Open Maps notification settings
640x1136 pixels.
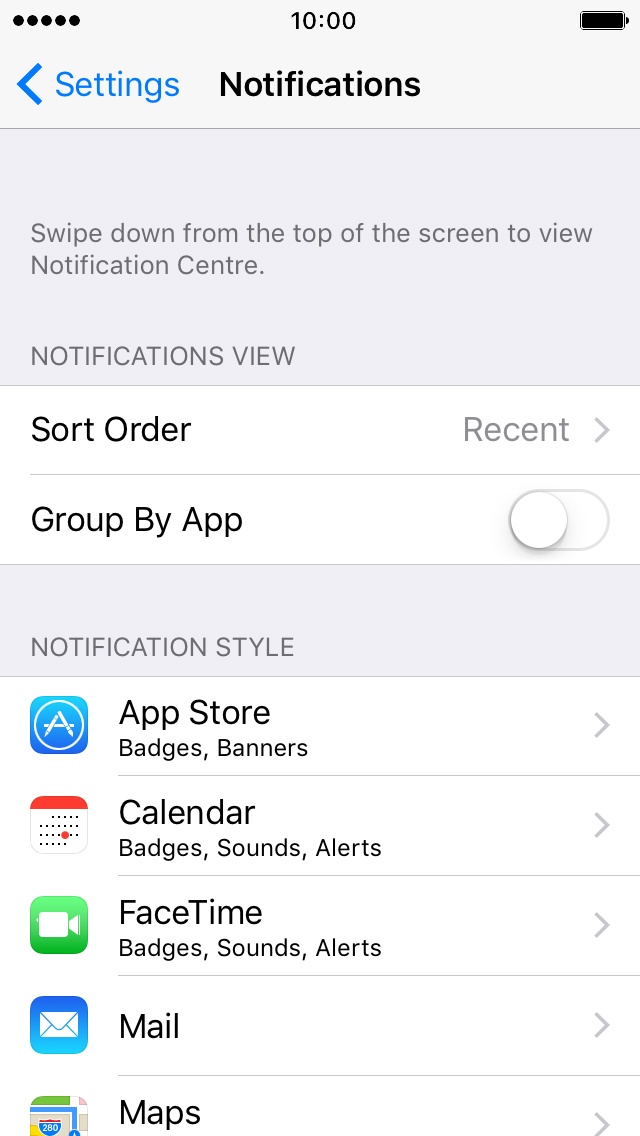[320, 1106]
